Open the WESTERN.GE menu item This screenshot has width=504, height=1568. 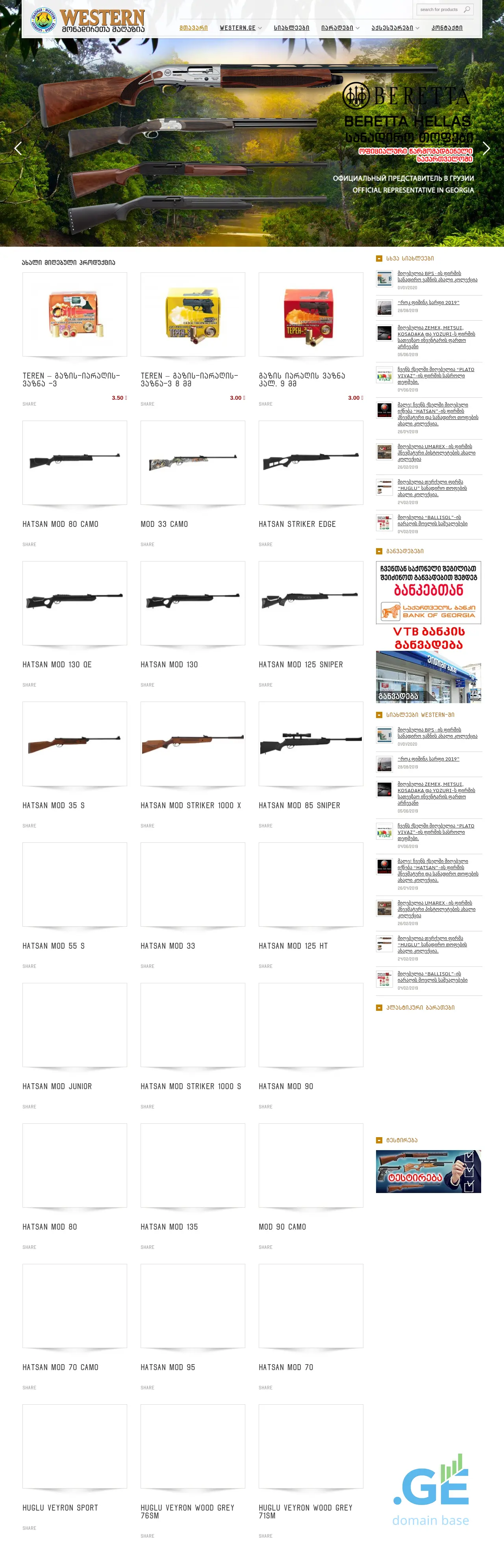click(x=238, y=28)
